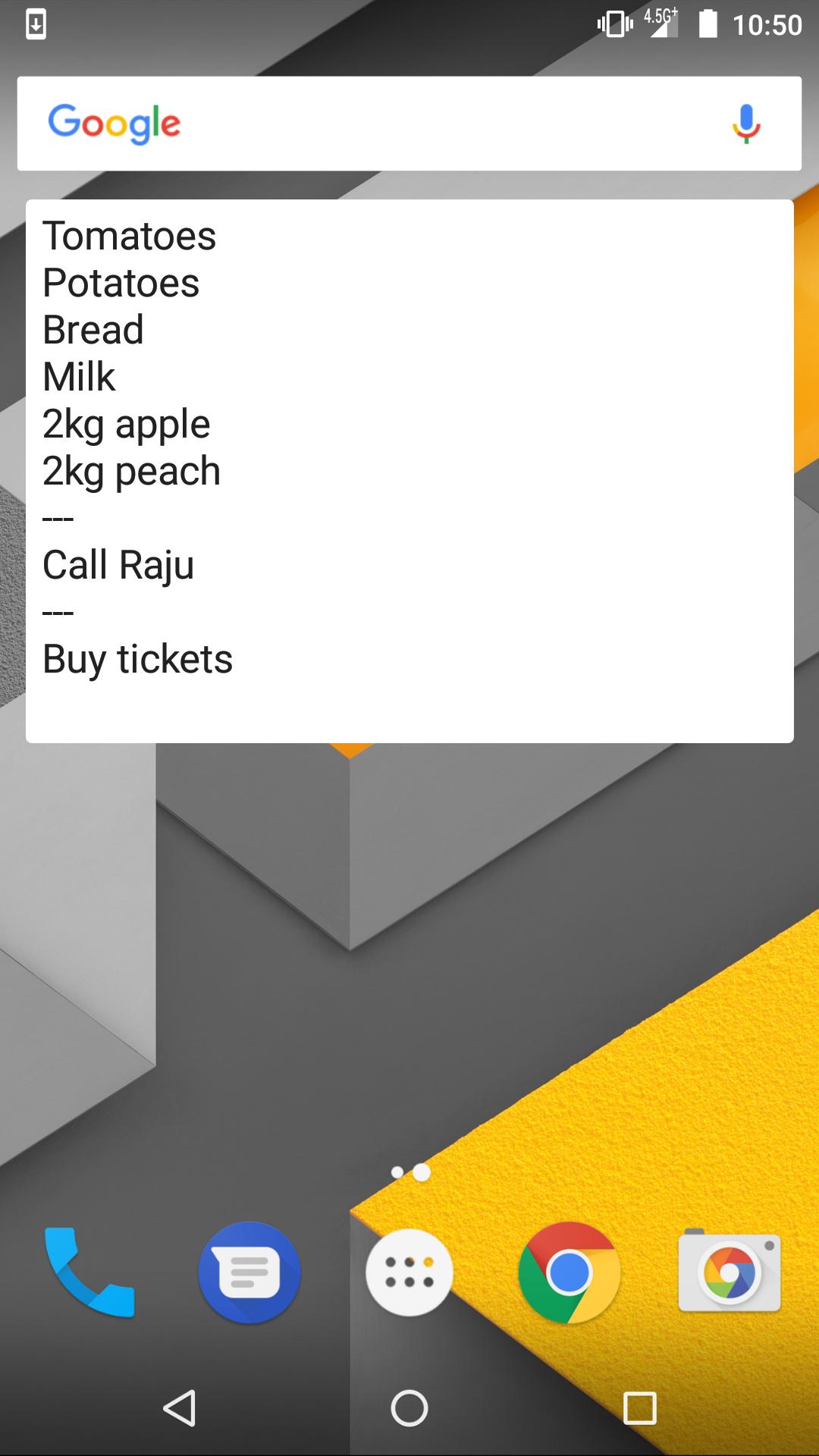The width and height of the screenshot is (819, 1456).
Task: Open the notes widget with the shopping list
Action: pyautogui.click(x=409, y=470)
